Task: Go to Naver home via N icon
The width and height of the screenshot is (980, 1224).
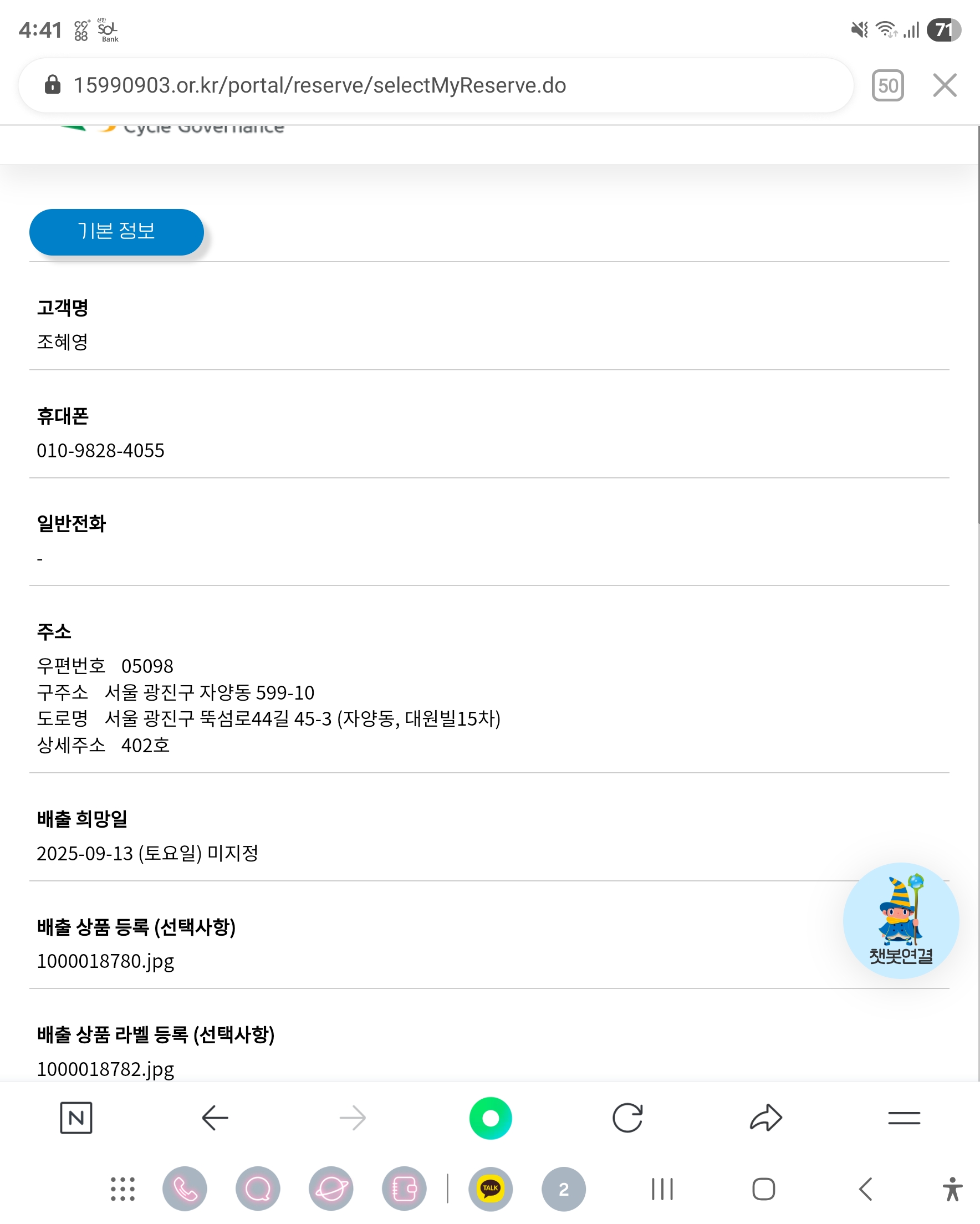Action: (76, 1118)
